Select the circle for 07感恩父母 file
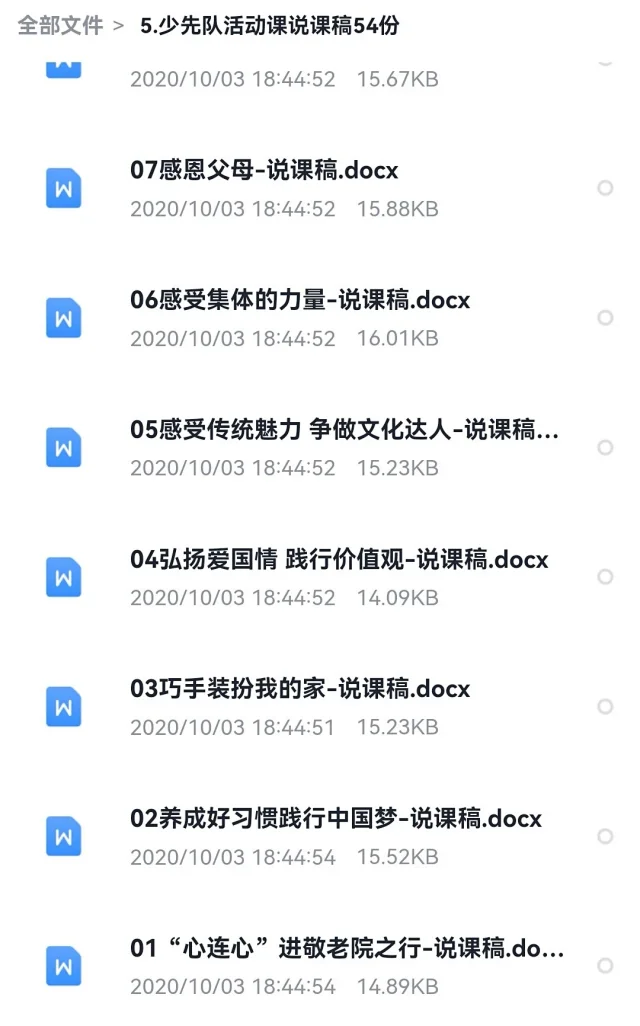Screen dimensions: 640x1026 pyautogui.click(x=605, y=188)
